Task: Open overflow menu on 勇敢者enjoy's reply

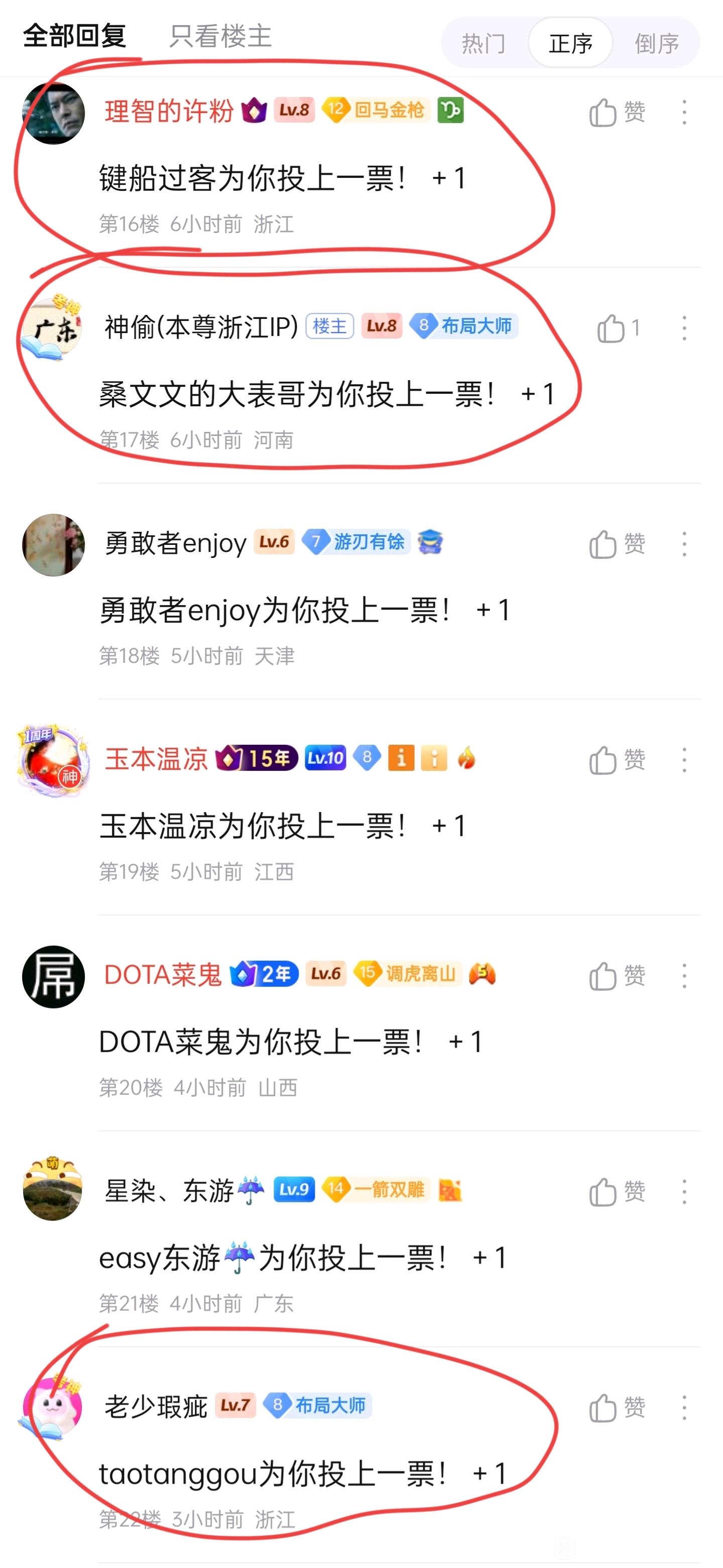Action: point(684,544)
